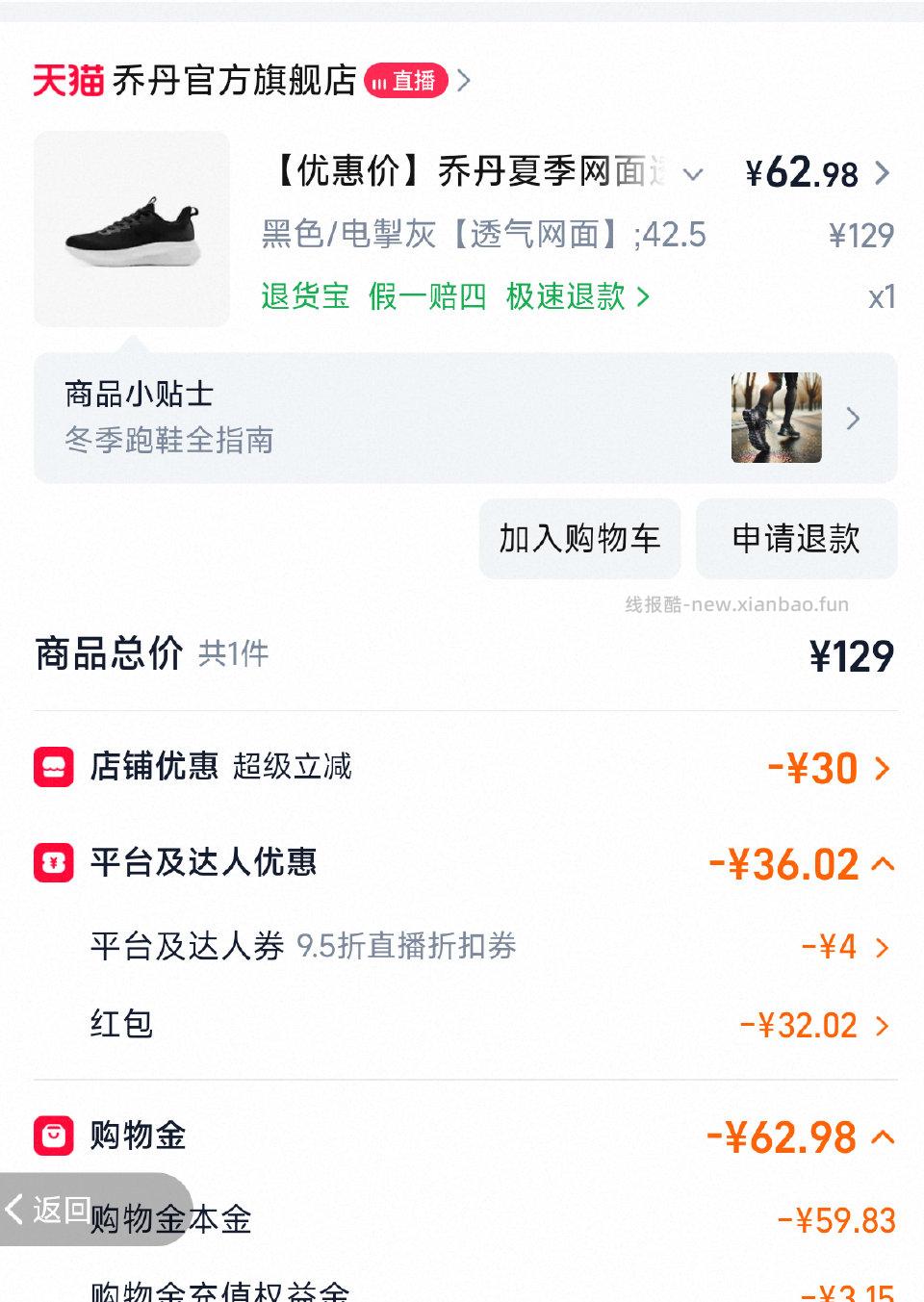The width and height of the screenshot is (924, 1302).
Task: Open the 乔丹官方旗舰店 store page
Action: [236, 81]
